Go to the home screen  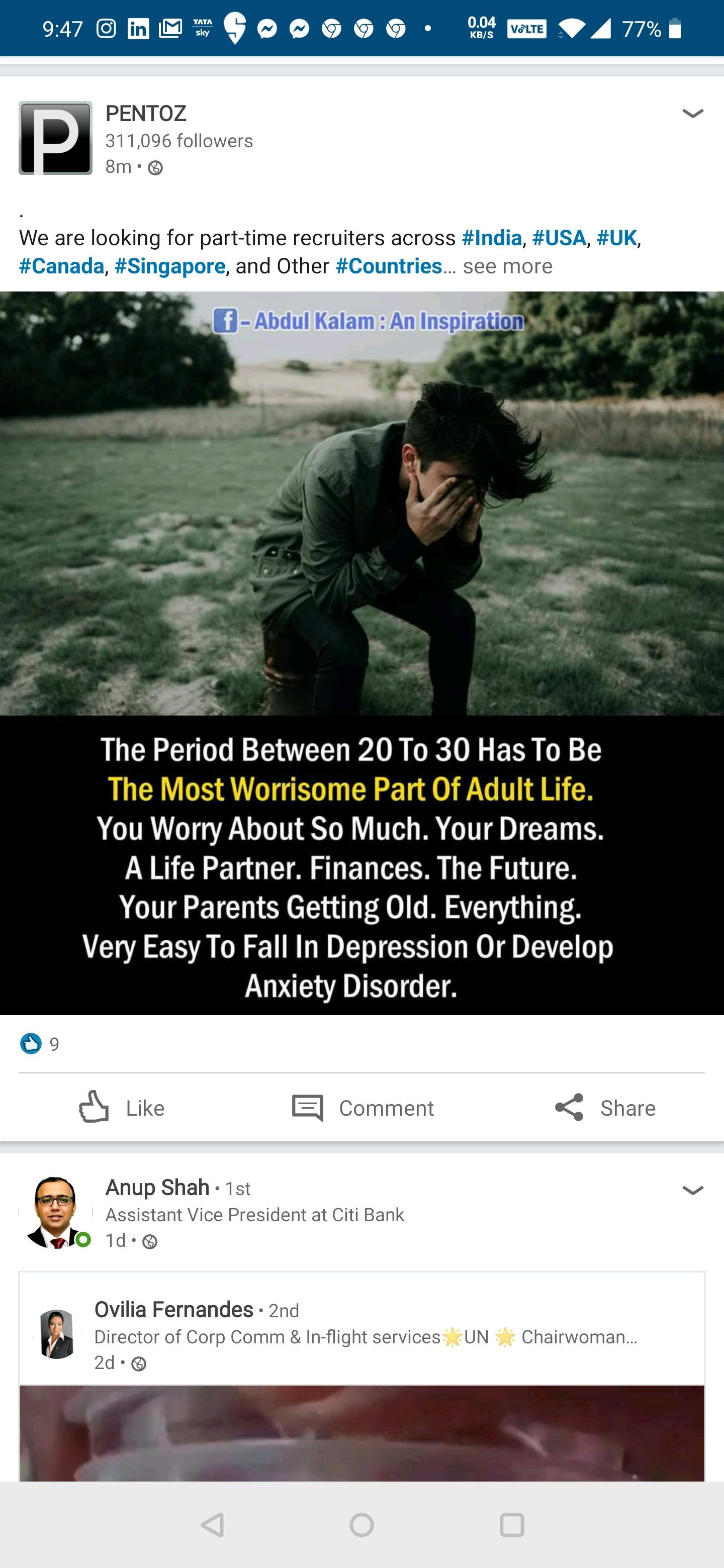pyautogui.click(x=361, y=1525)
